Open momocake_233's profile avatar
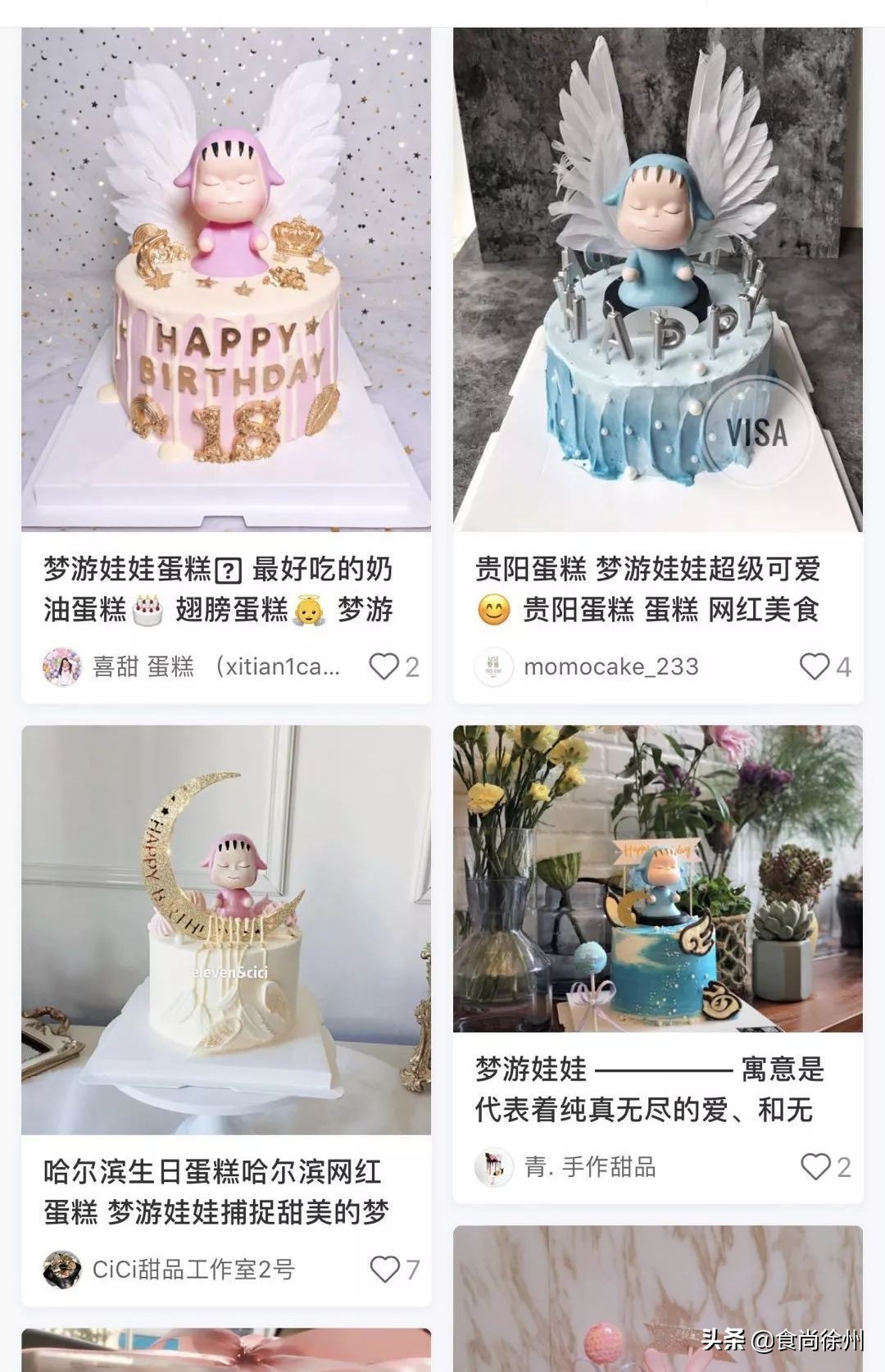Viewport: 885px width, 1372px height. [x=492, y=666]
